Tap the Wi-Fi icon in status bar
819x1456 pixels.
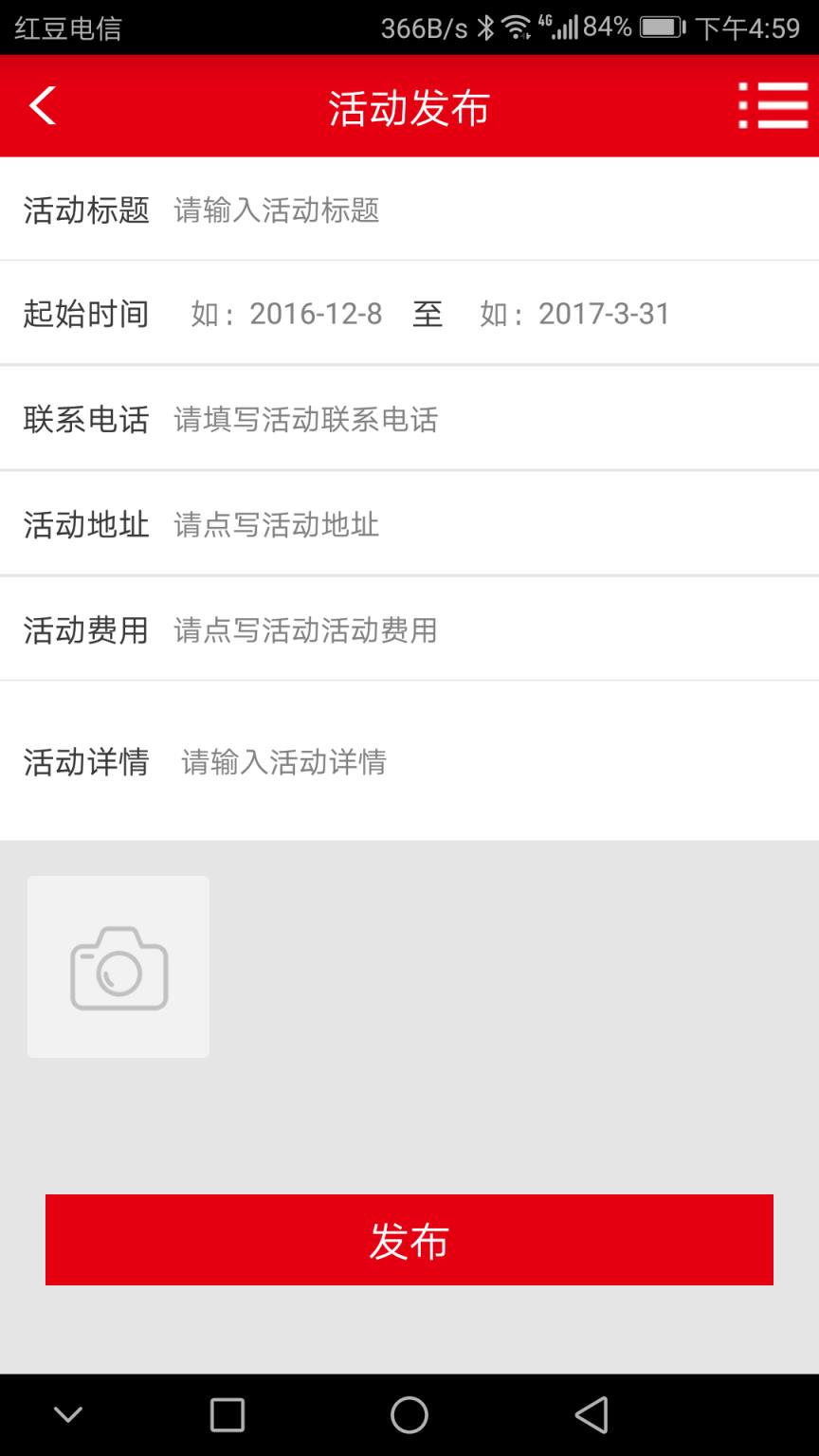coord(517,27)
